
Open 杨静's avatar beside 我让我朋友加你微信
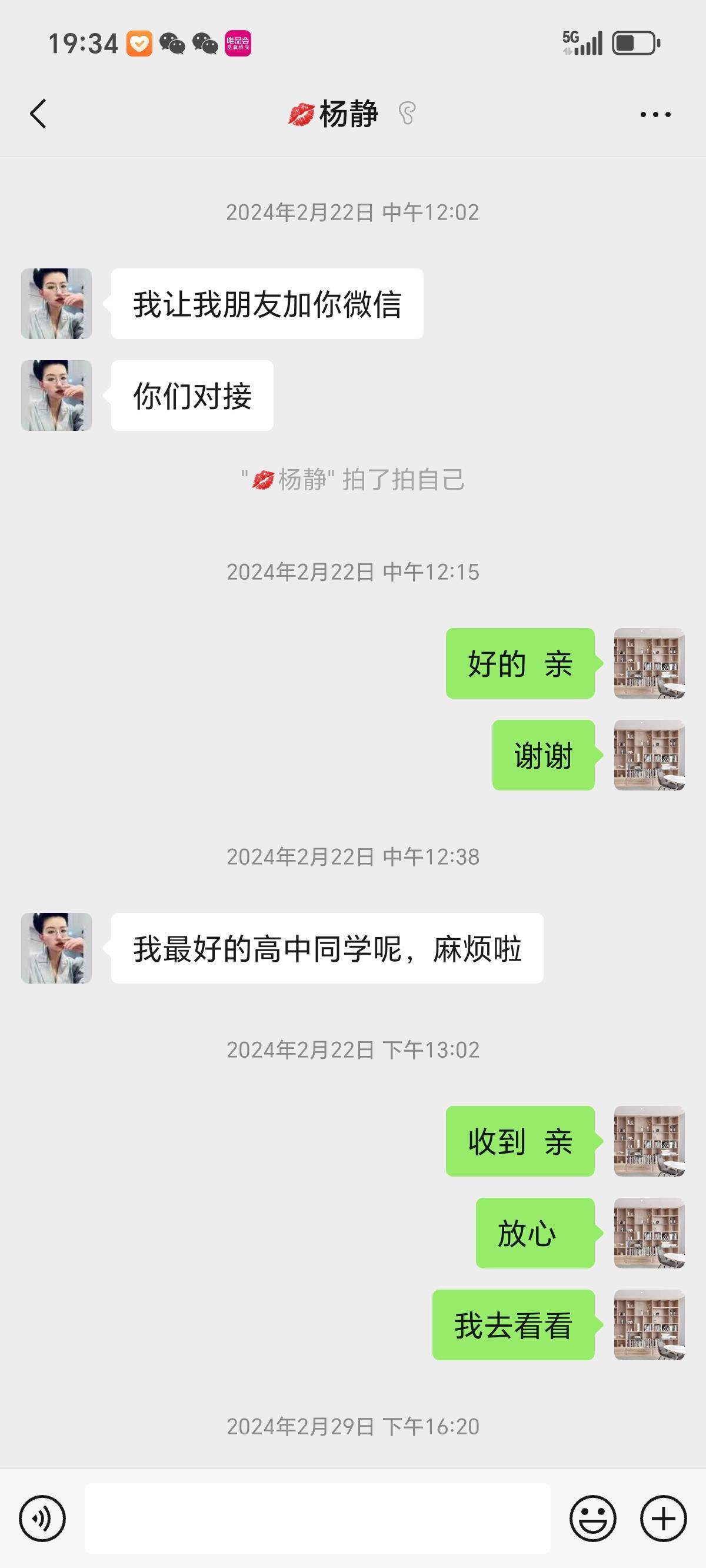point(56,304)
